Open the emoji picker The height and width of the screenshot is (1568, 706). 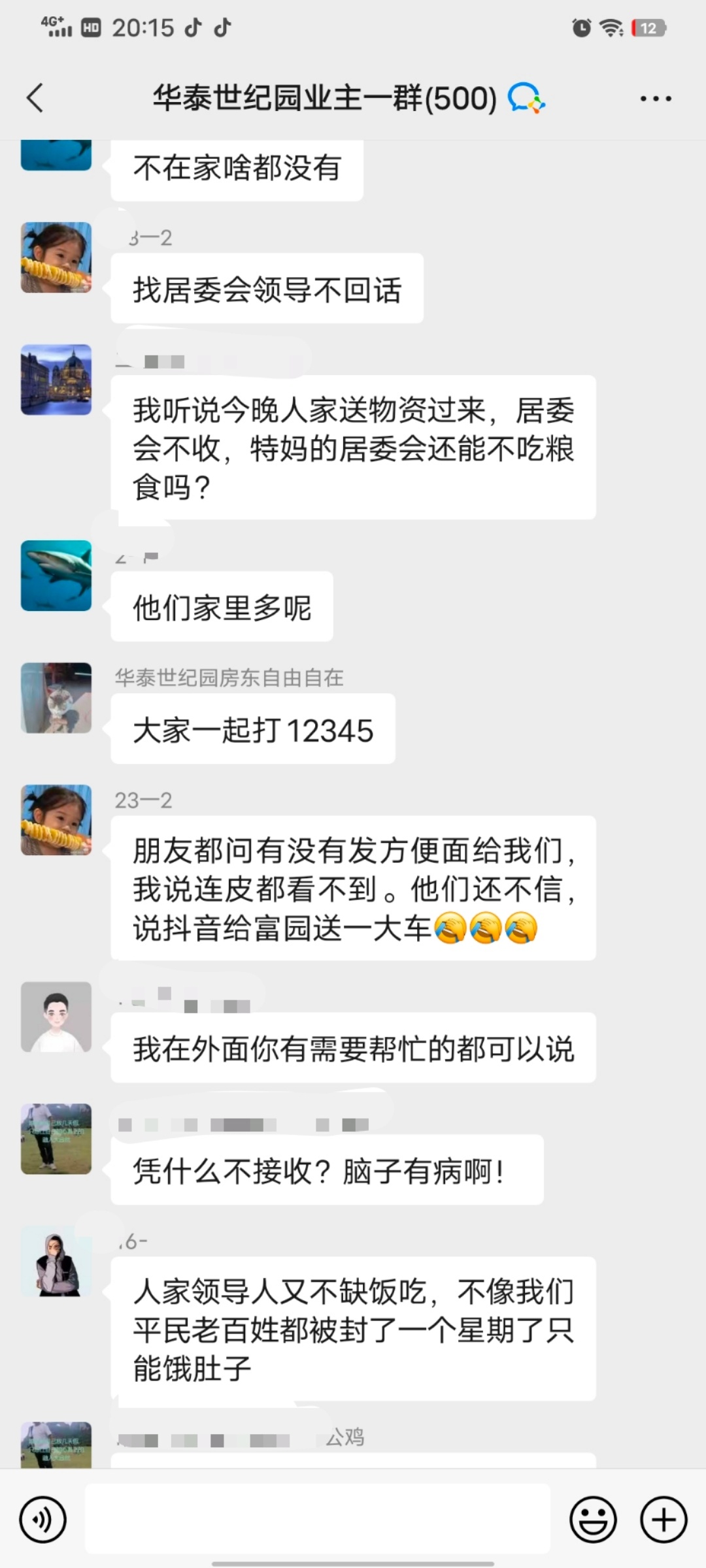593,1520
